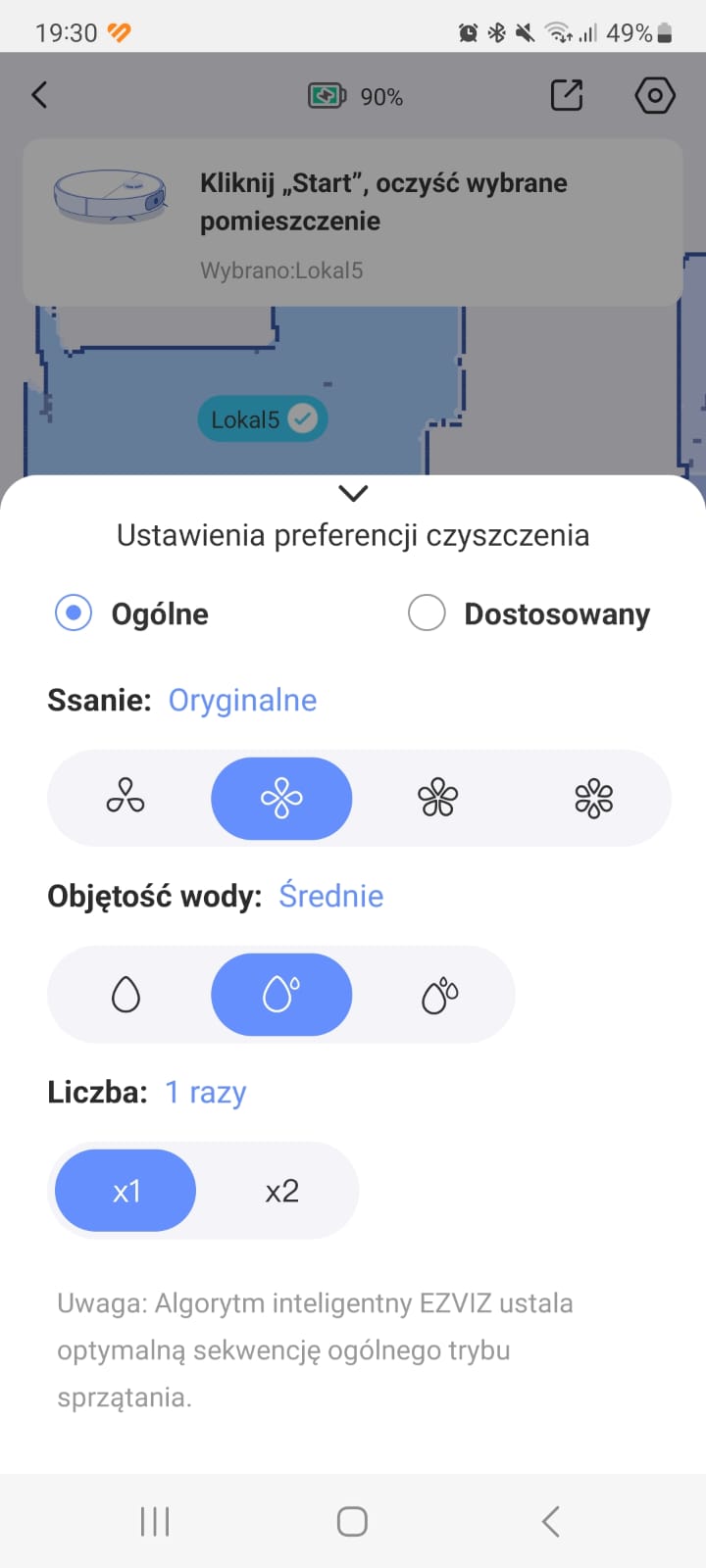
Task: Open the share/export icon
Action: (x=567, y=95)
